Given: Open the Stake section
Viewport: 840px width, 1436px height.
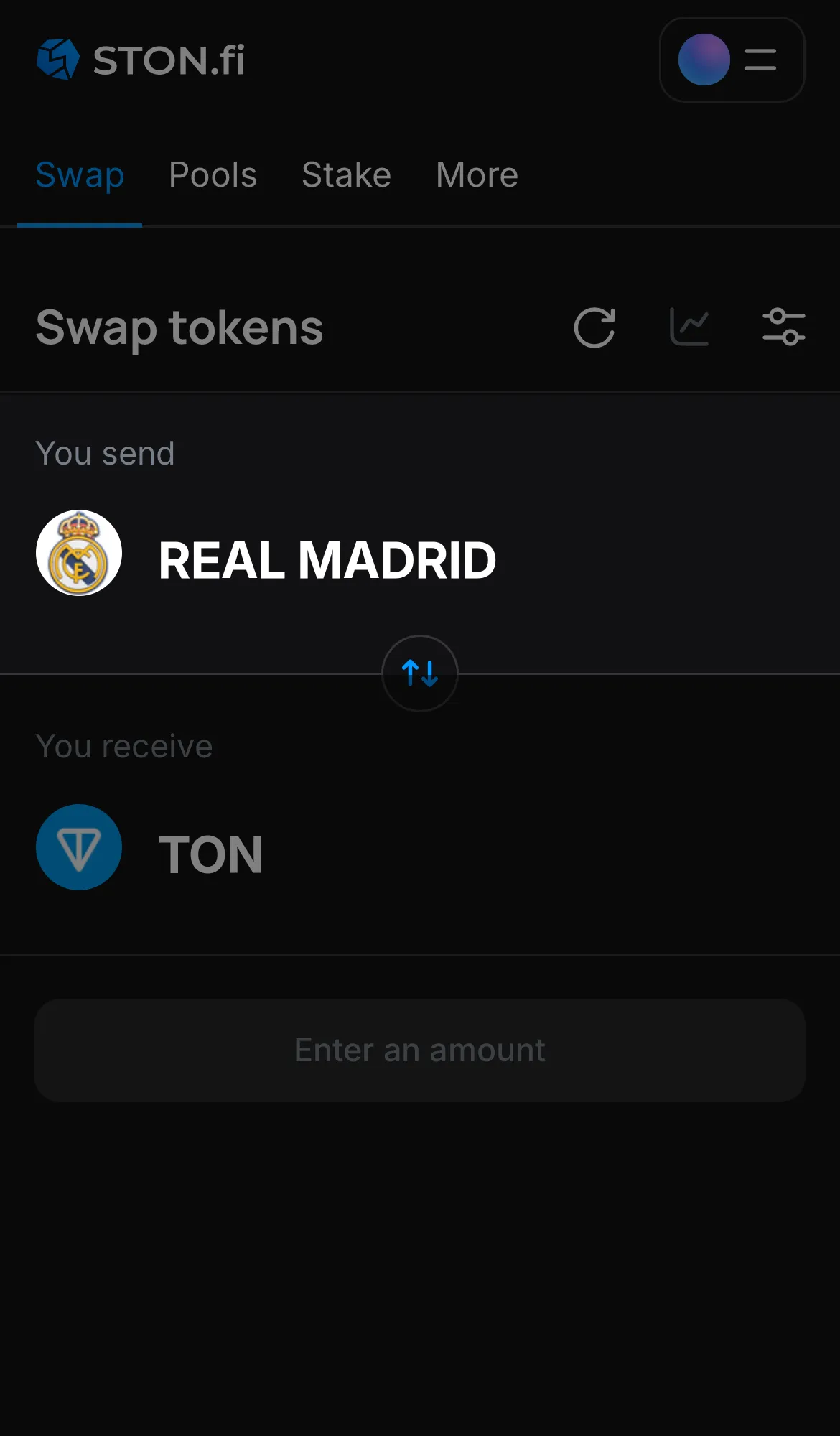Looking at the screenshot, I should click(346, 174).
